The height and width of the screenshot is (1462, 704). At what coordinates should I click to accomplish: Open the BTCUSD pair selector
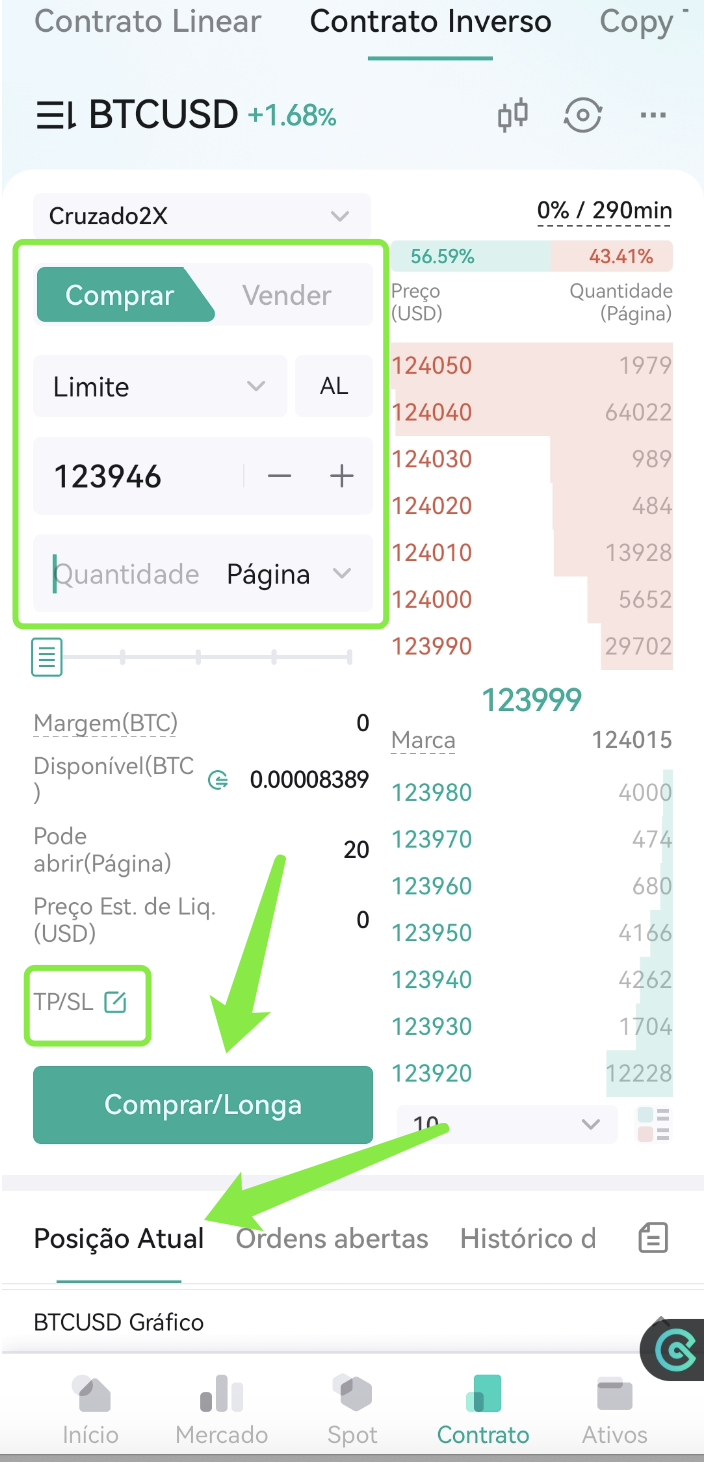(136, 115)
